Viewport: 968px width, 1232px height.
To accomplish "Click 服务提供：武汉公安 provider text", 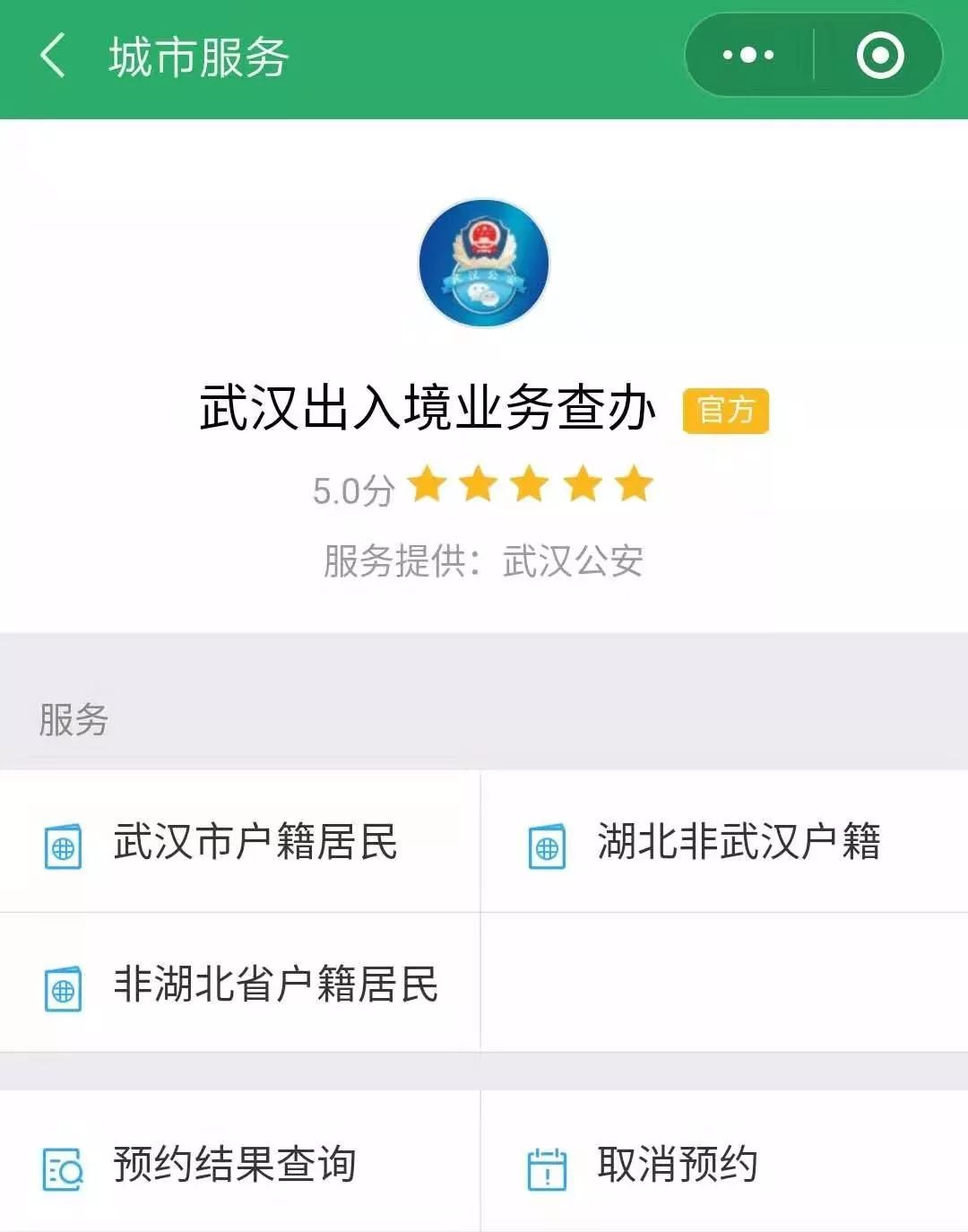I will pyautogui.click(x=484, y=561).
